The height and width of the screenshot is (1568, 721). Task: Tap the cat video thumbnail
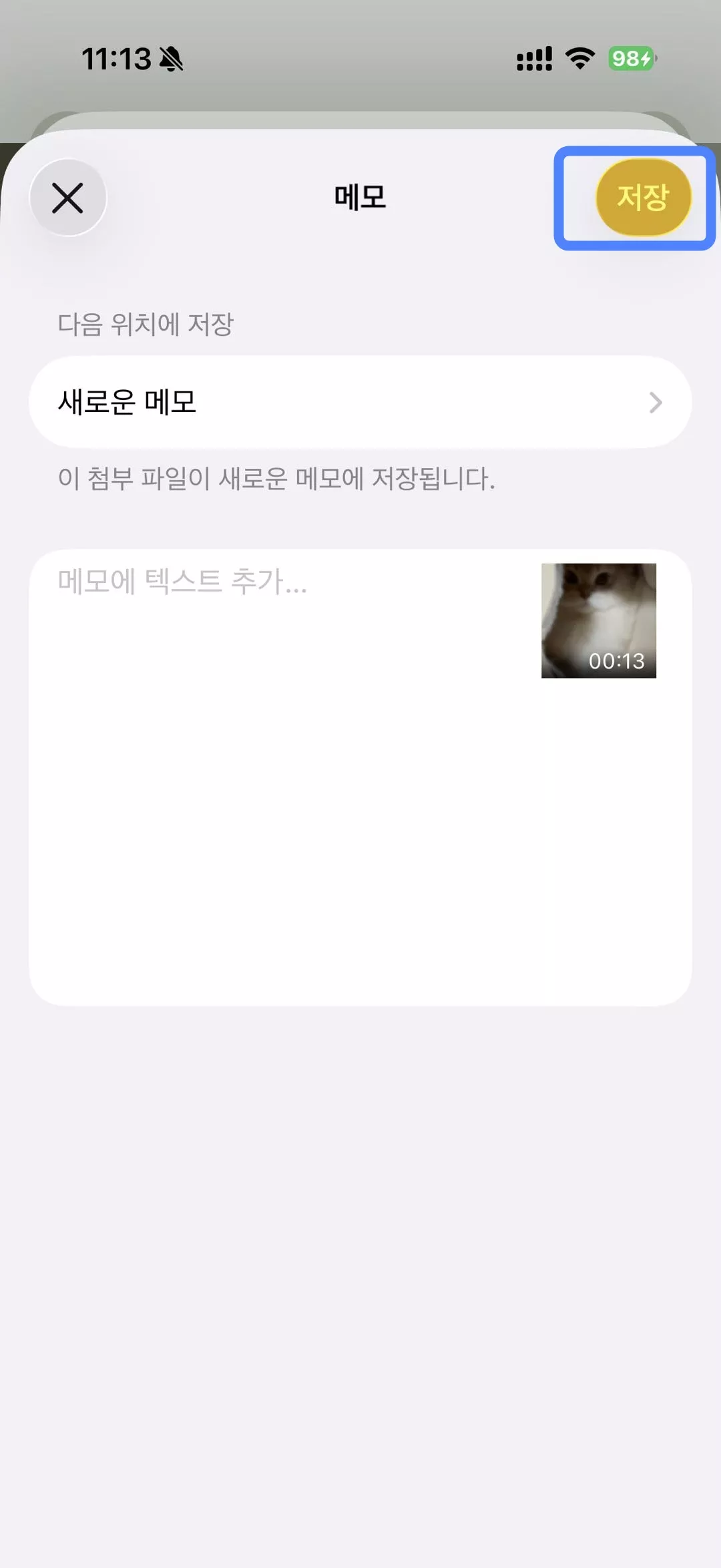(597, 620)
